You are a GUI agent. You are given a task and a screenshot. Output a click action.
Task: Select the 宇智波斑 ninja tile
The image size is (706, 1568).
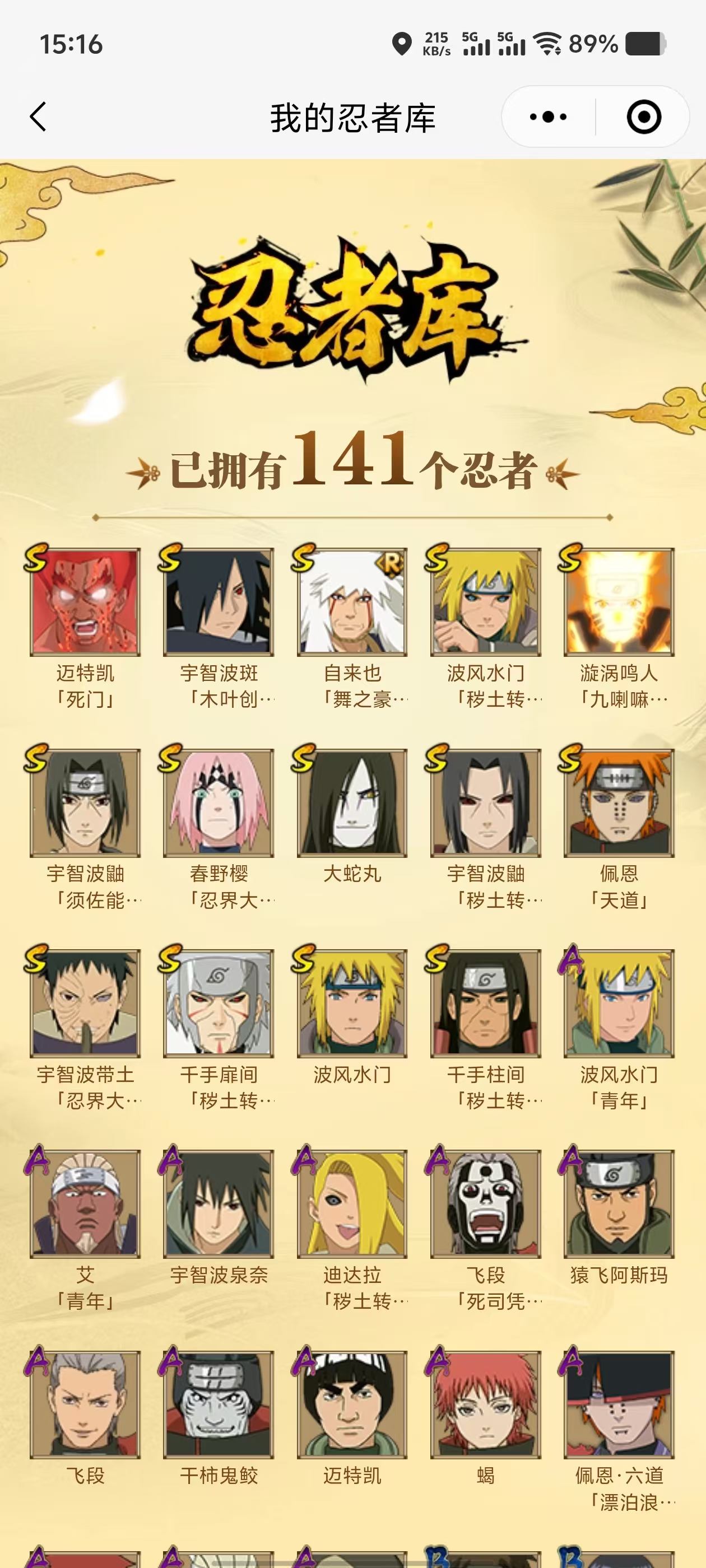click(x=219, y=601)
